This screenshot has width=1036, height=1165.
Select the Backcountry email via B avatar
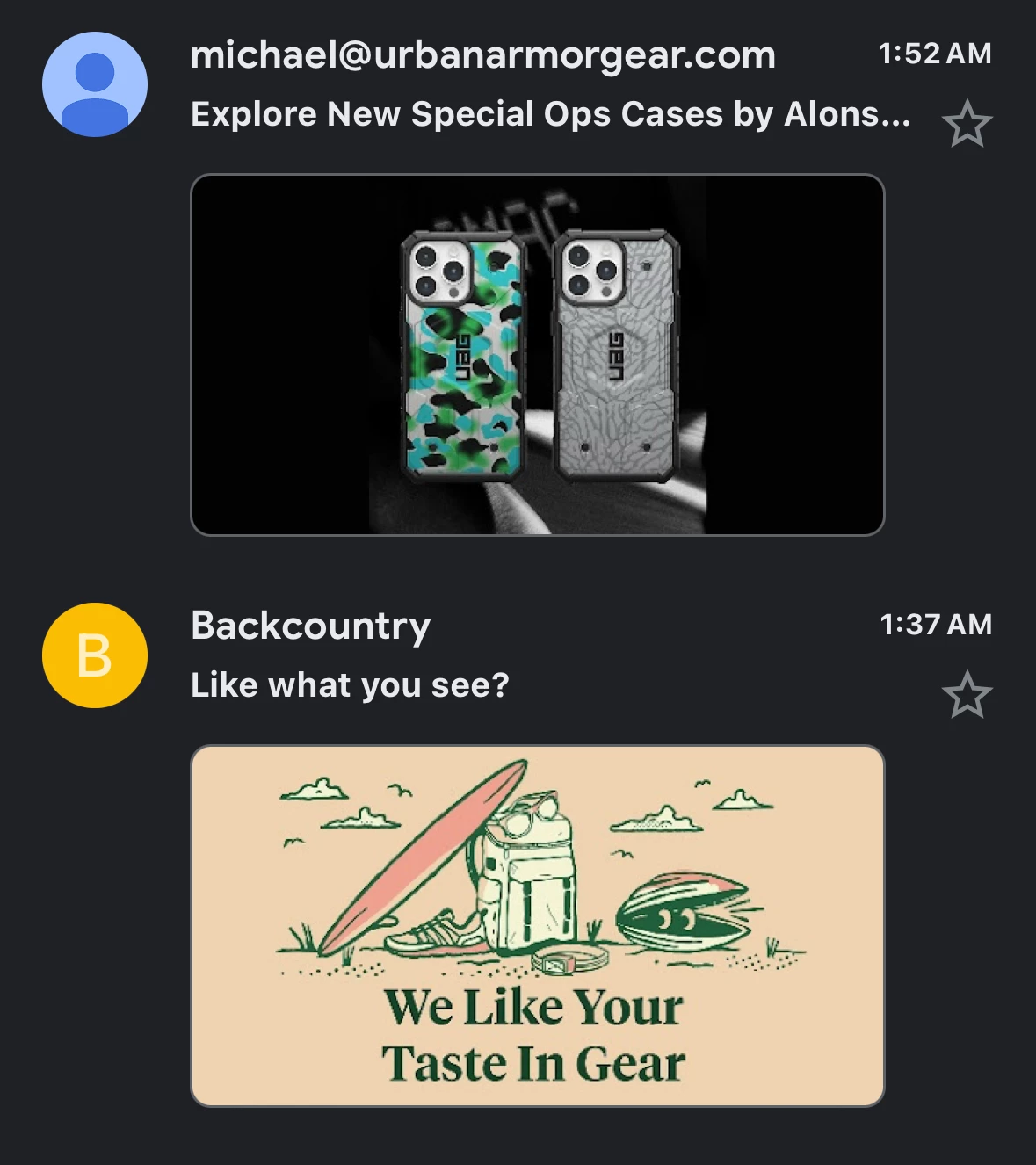tap(95, 655)
